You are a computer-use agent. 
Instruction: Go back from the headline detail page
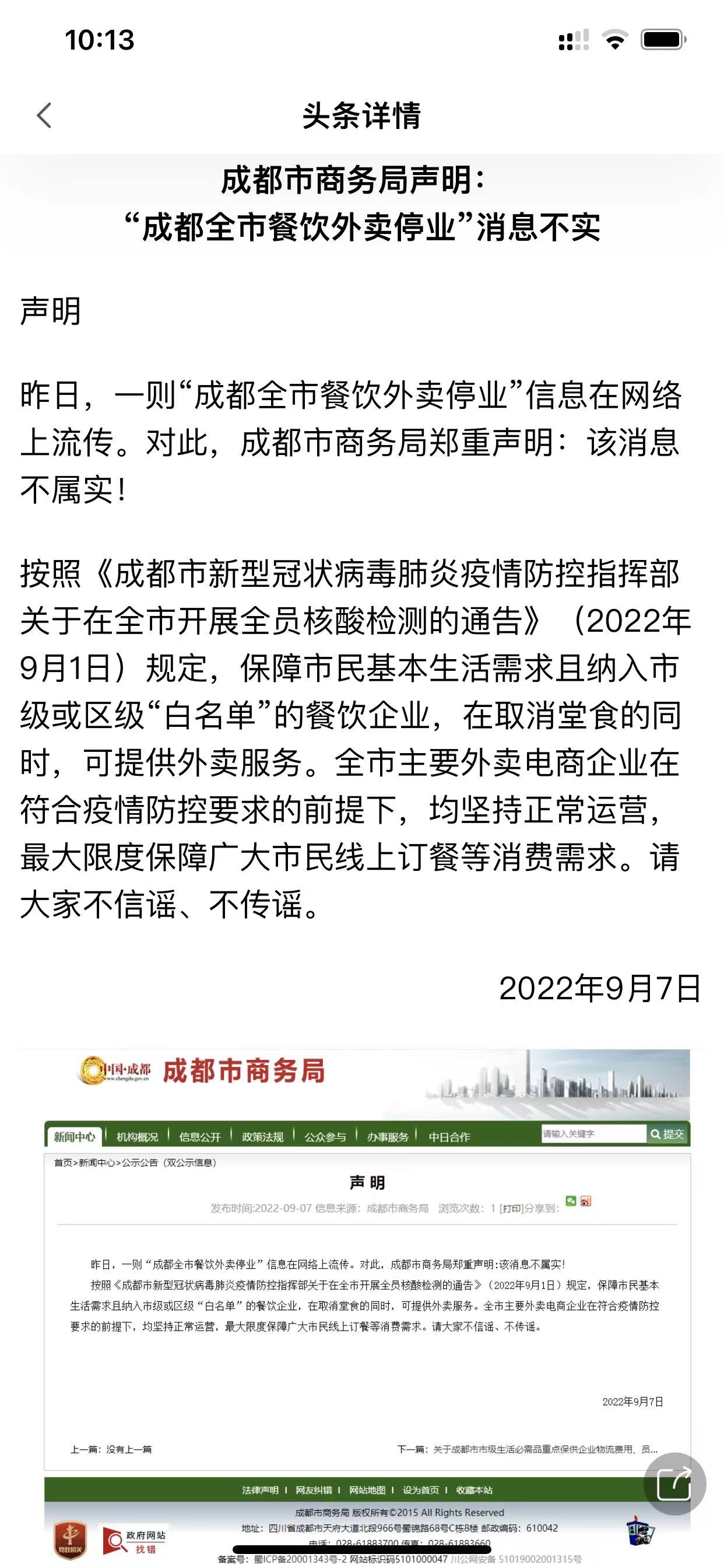pos(44,115)
